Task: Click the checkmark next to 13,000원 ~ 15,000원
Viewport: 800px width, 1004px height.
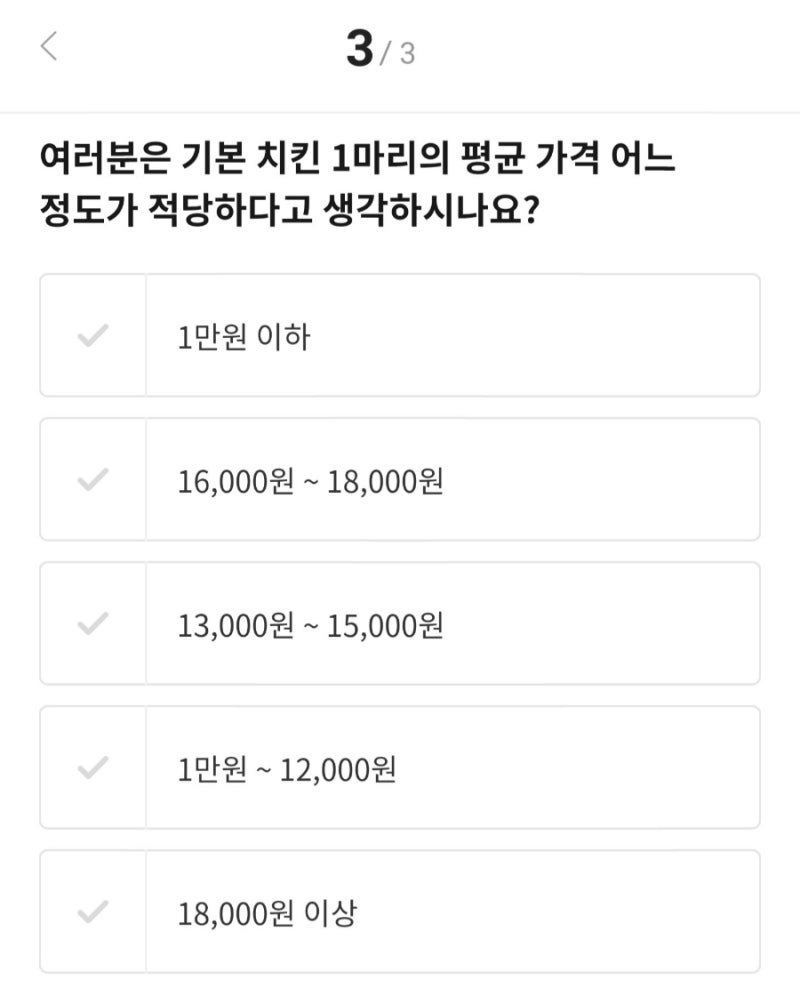Action: pyautogui.click(x=90, y=622)
